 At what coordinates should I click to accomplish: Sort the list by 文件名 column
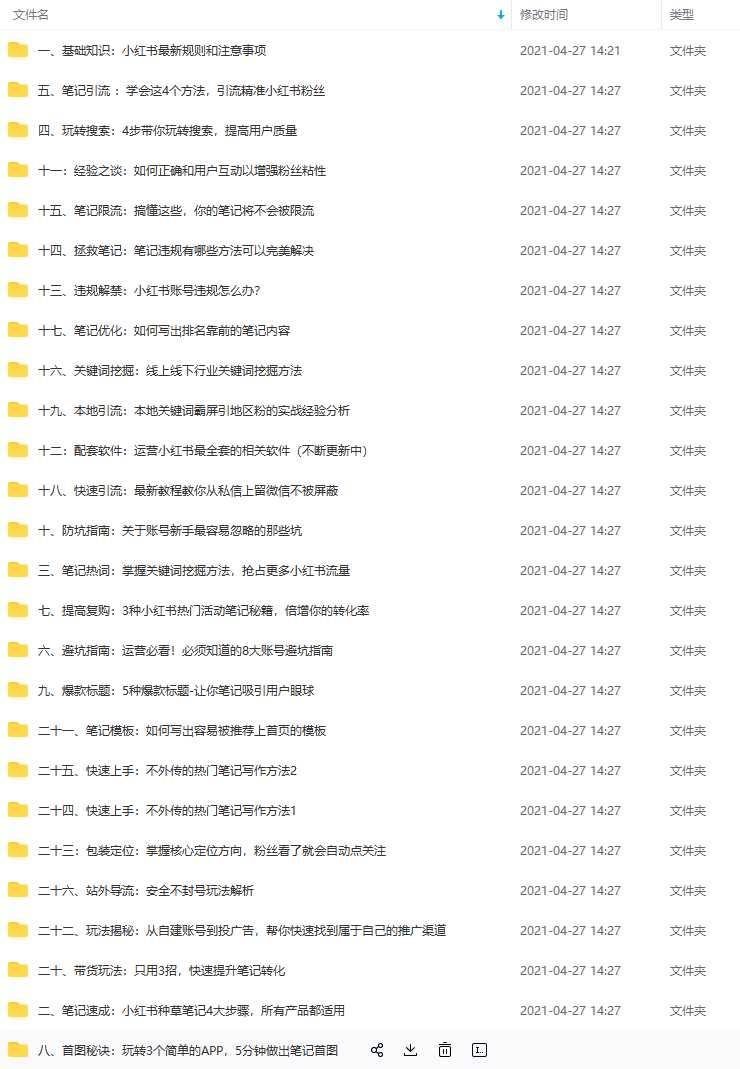coord(30,15)
